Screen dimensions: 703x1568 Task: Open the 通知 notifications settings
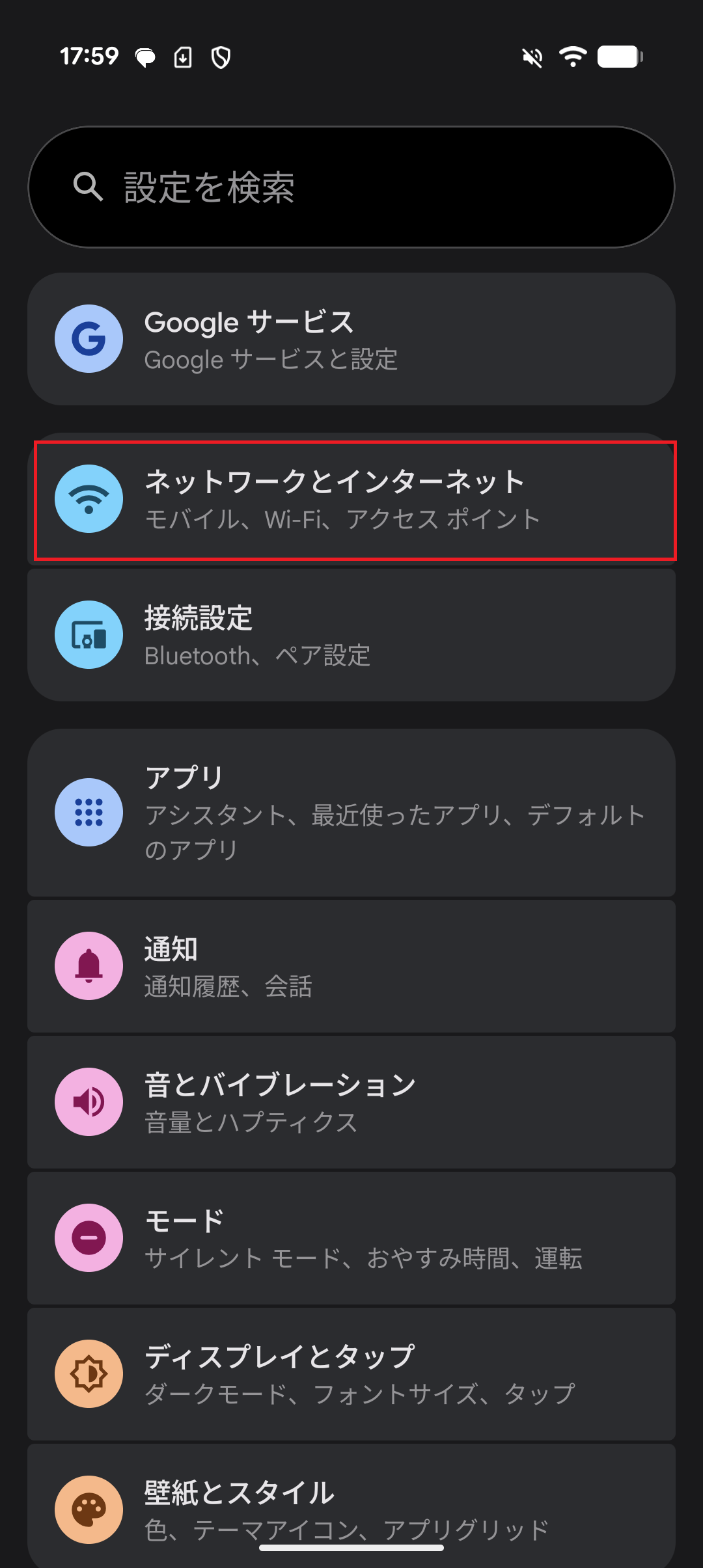tap(351, 966)
